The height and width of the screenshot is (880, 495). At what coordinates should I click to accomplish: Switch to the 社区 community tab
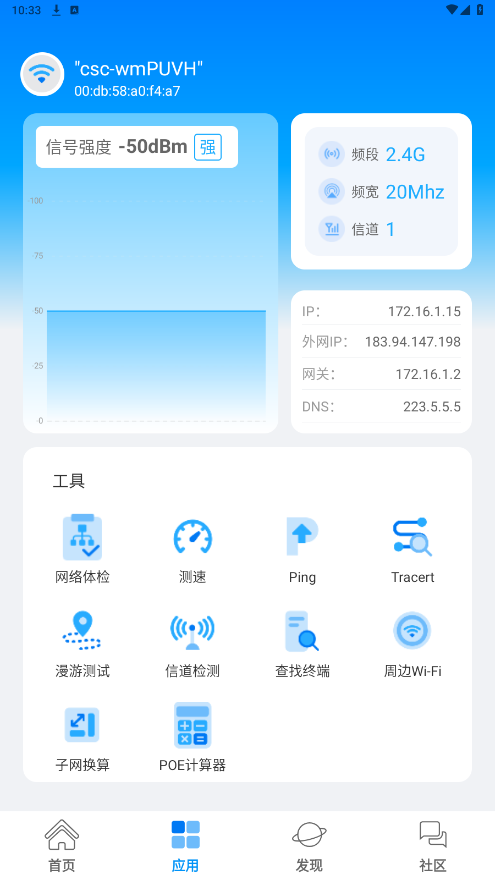(433, 846)
